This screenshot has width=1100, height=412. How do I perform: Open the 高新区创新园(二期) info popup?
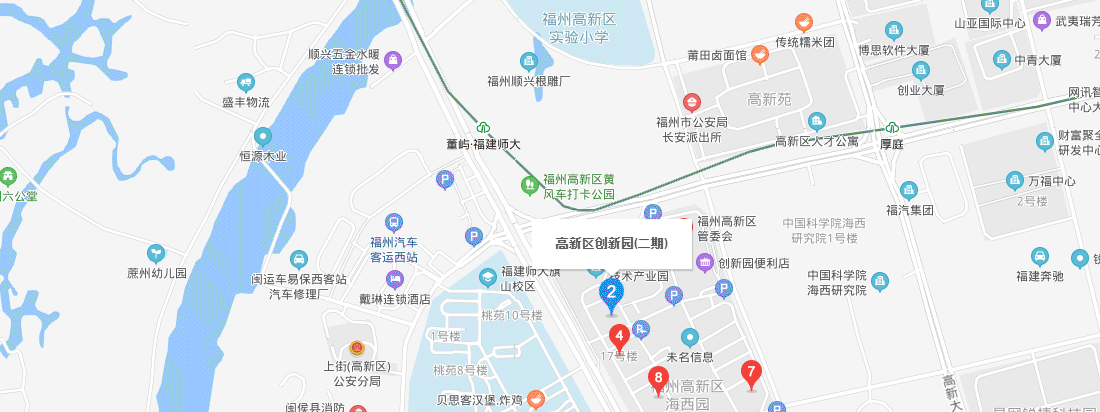(x=610, y=243)
